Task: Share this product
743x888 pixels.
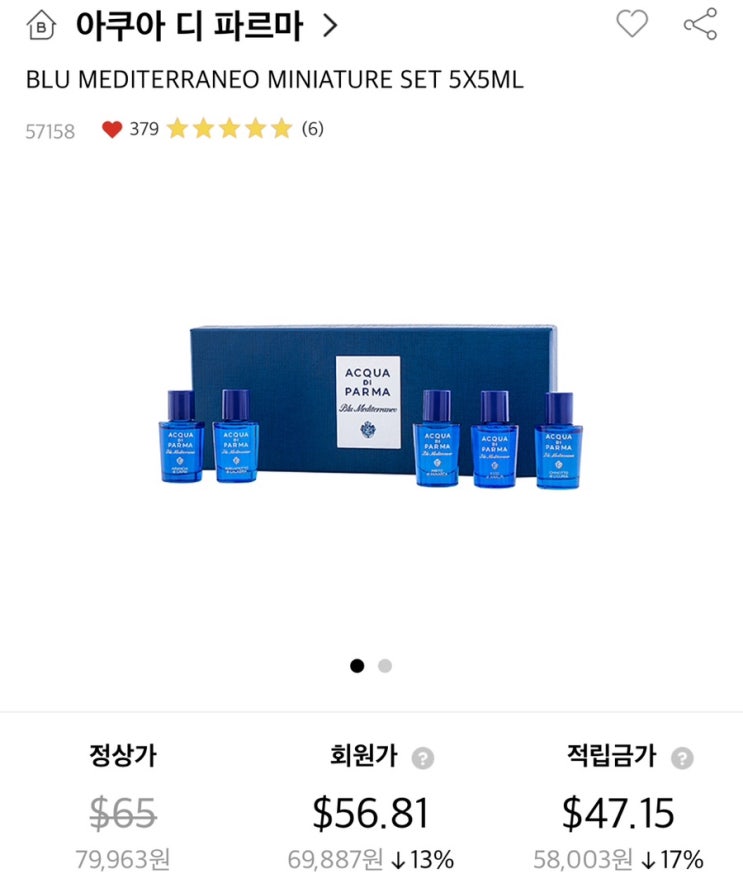Action: pos(699,24)
